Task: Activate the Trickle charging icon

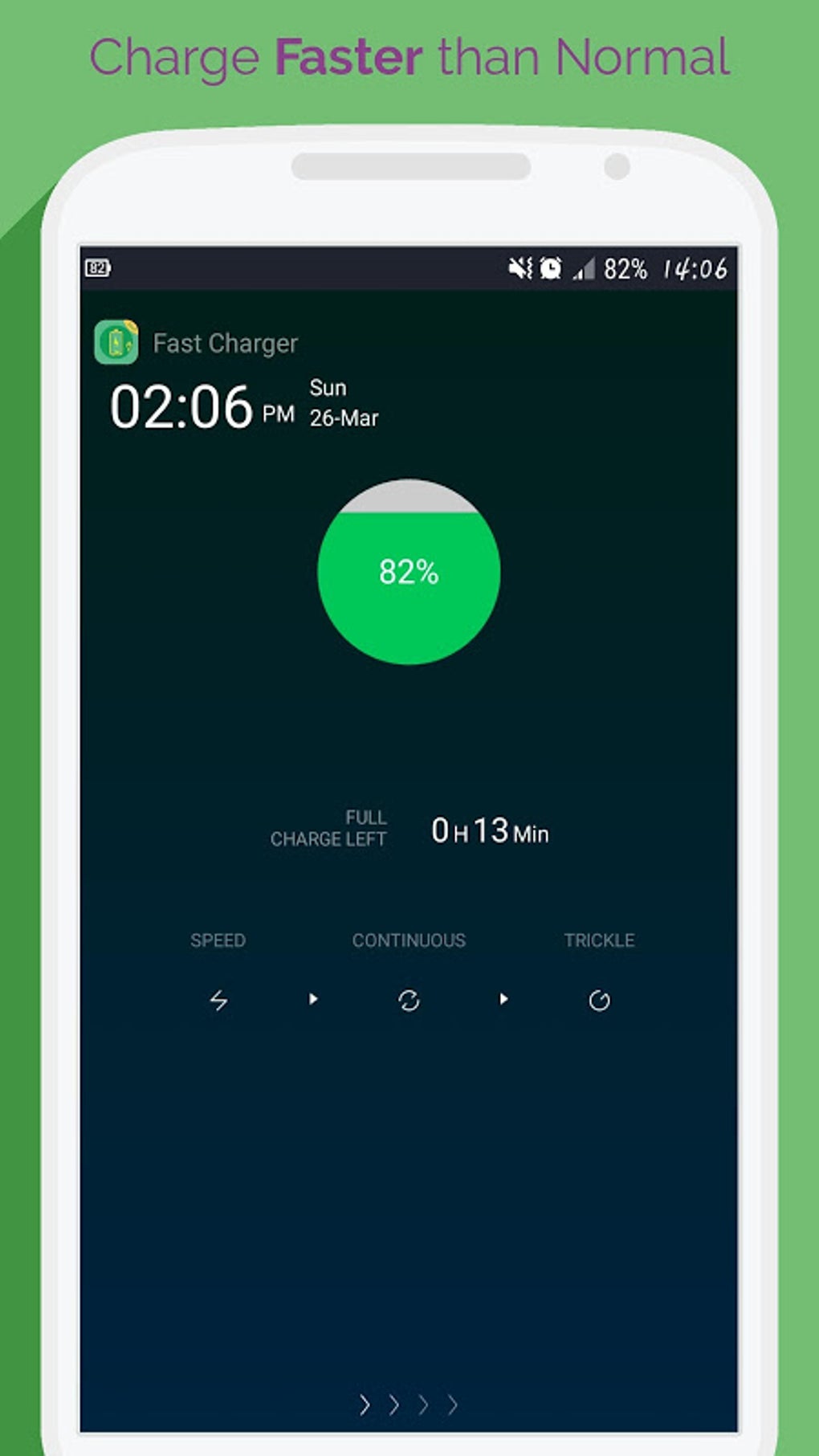Action: click(x=600, y=1001)
